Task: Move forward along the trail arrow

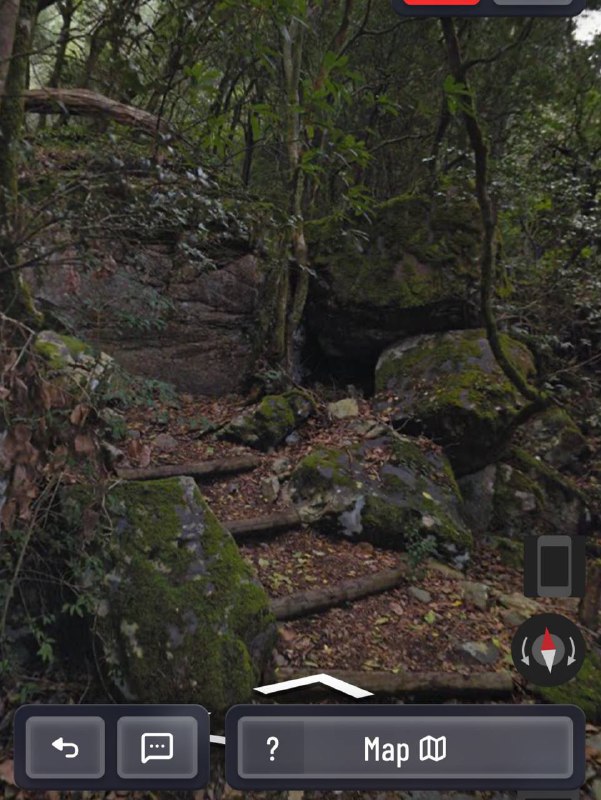Action: click(316, 686)
